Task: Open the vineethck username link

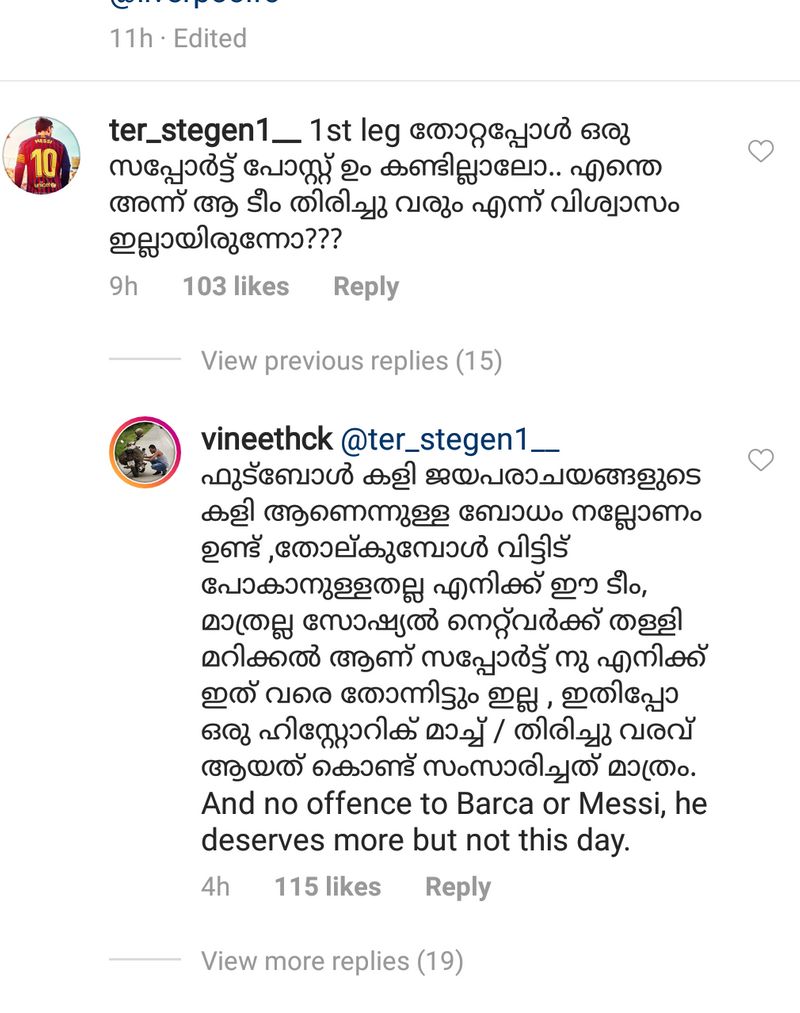Action: coord(265,439)
